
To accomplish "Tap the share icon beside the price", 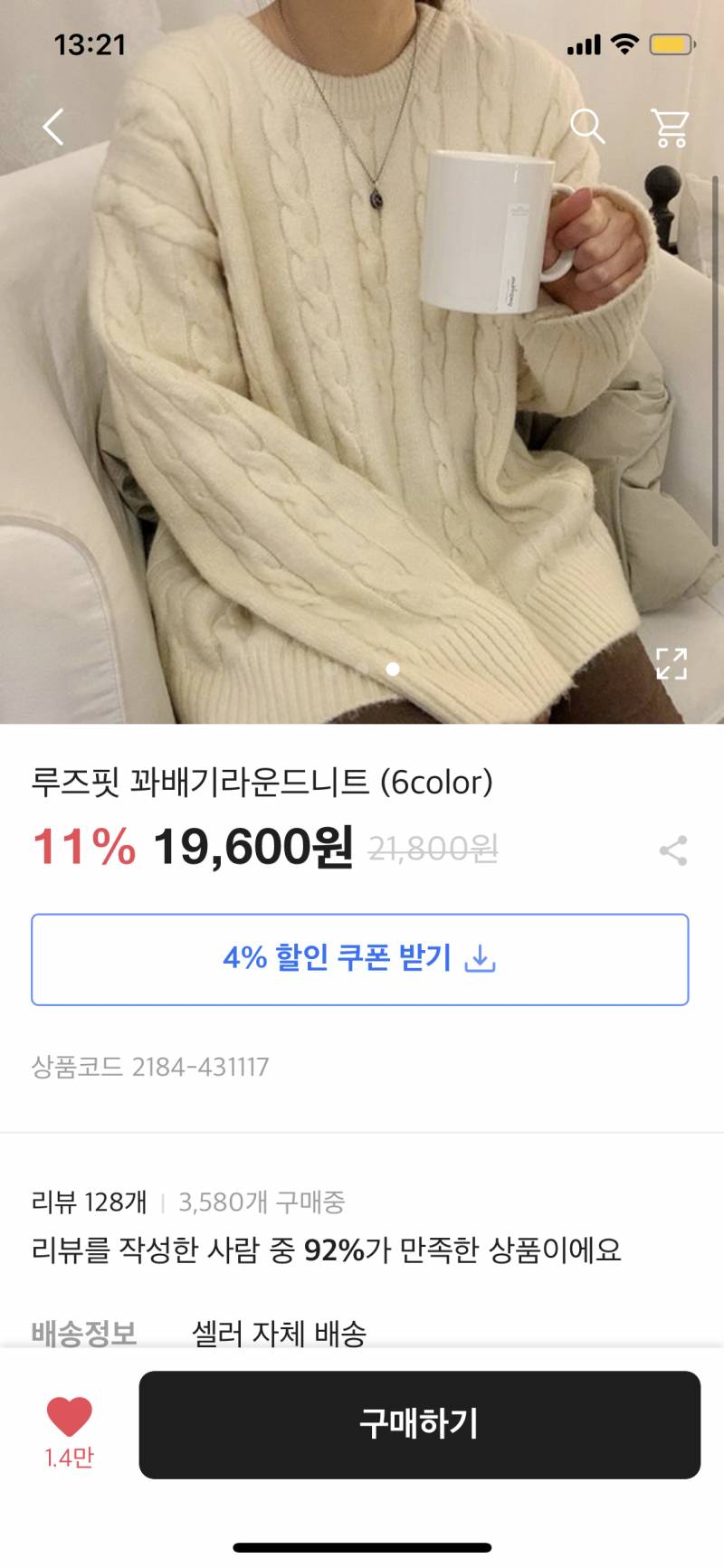I will coord(672,849).
